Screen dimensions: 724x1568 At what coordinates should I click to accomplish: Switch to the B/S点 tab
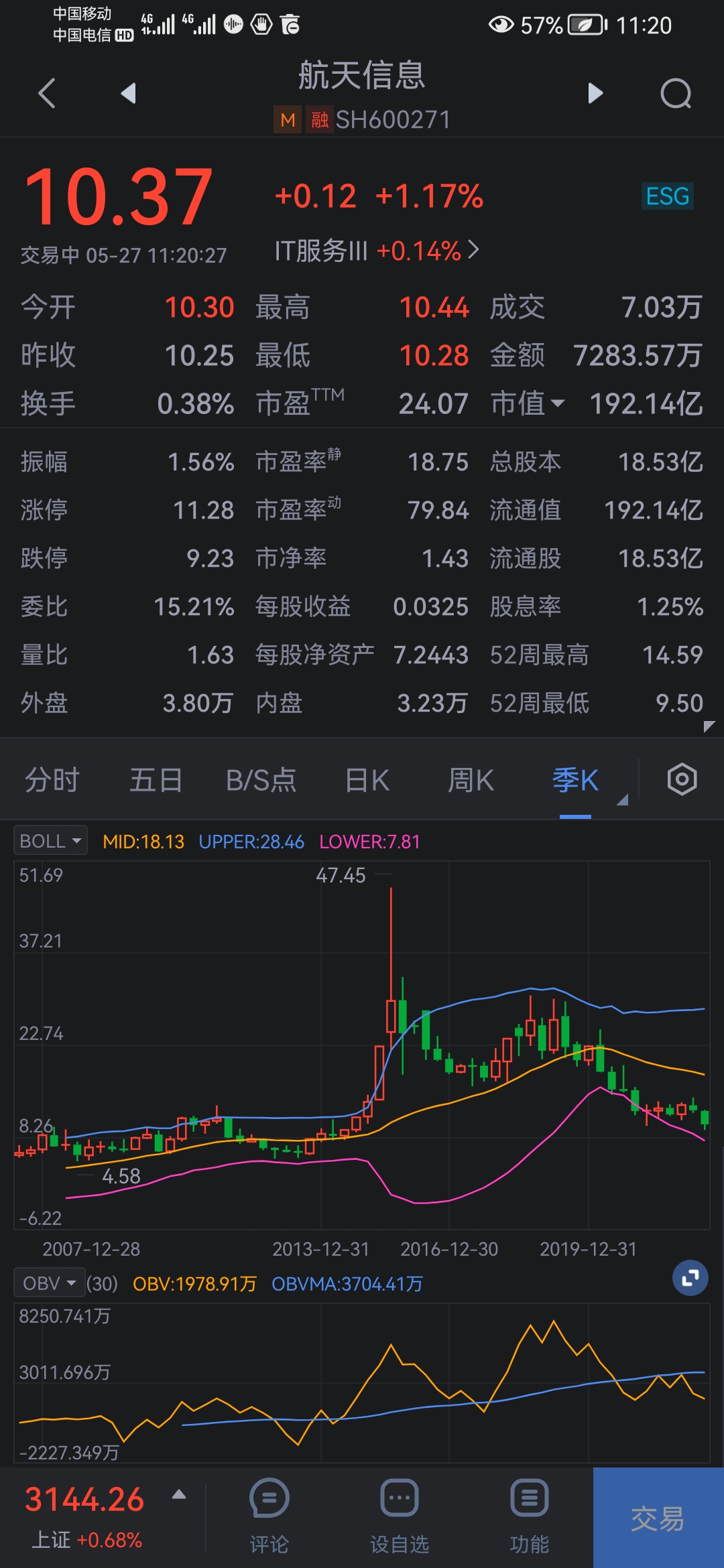[261, 781]
